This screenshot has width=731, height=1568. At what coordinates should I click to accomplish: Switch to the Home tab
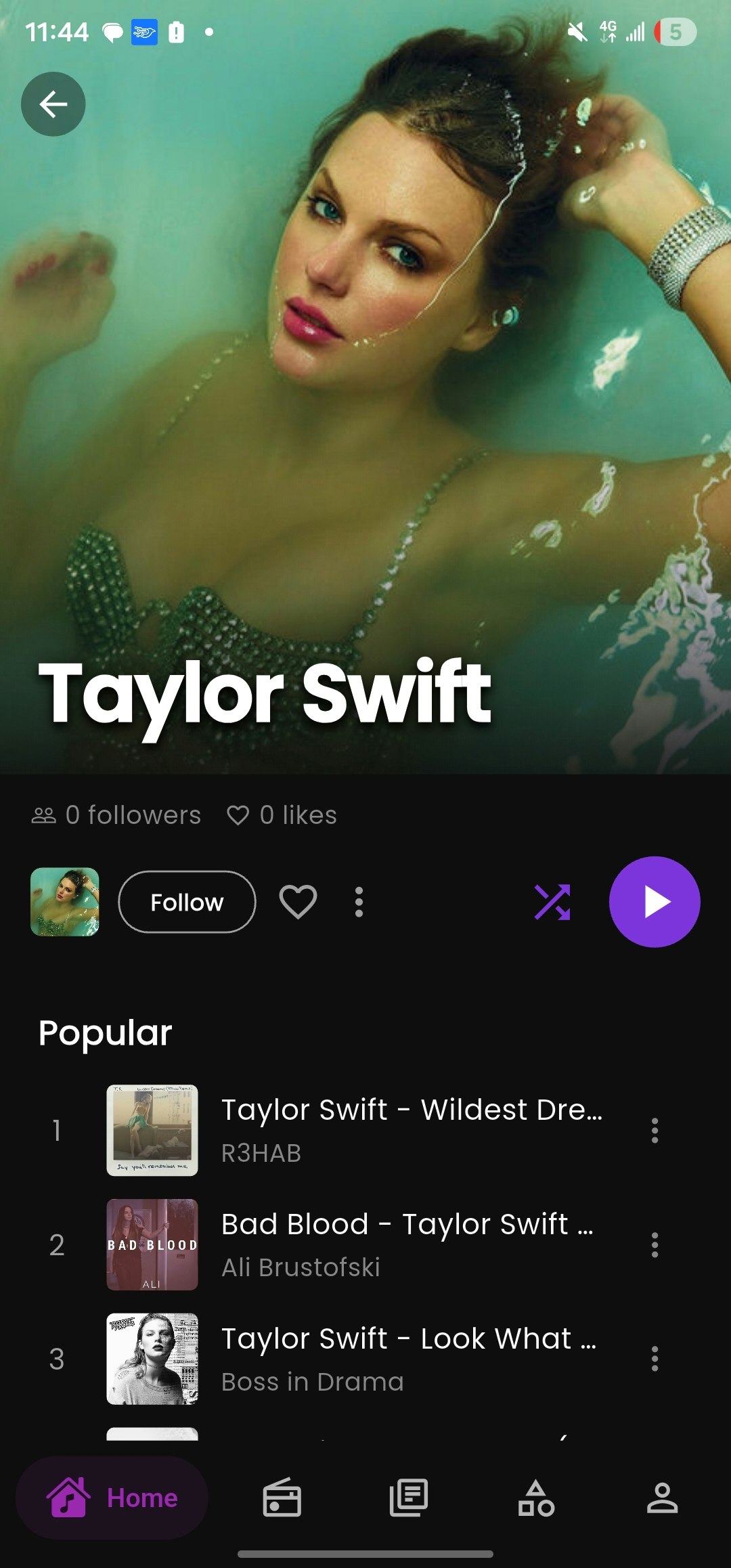coord(112,1498)
